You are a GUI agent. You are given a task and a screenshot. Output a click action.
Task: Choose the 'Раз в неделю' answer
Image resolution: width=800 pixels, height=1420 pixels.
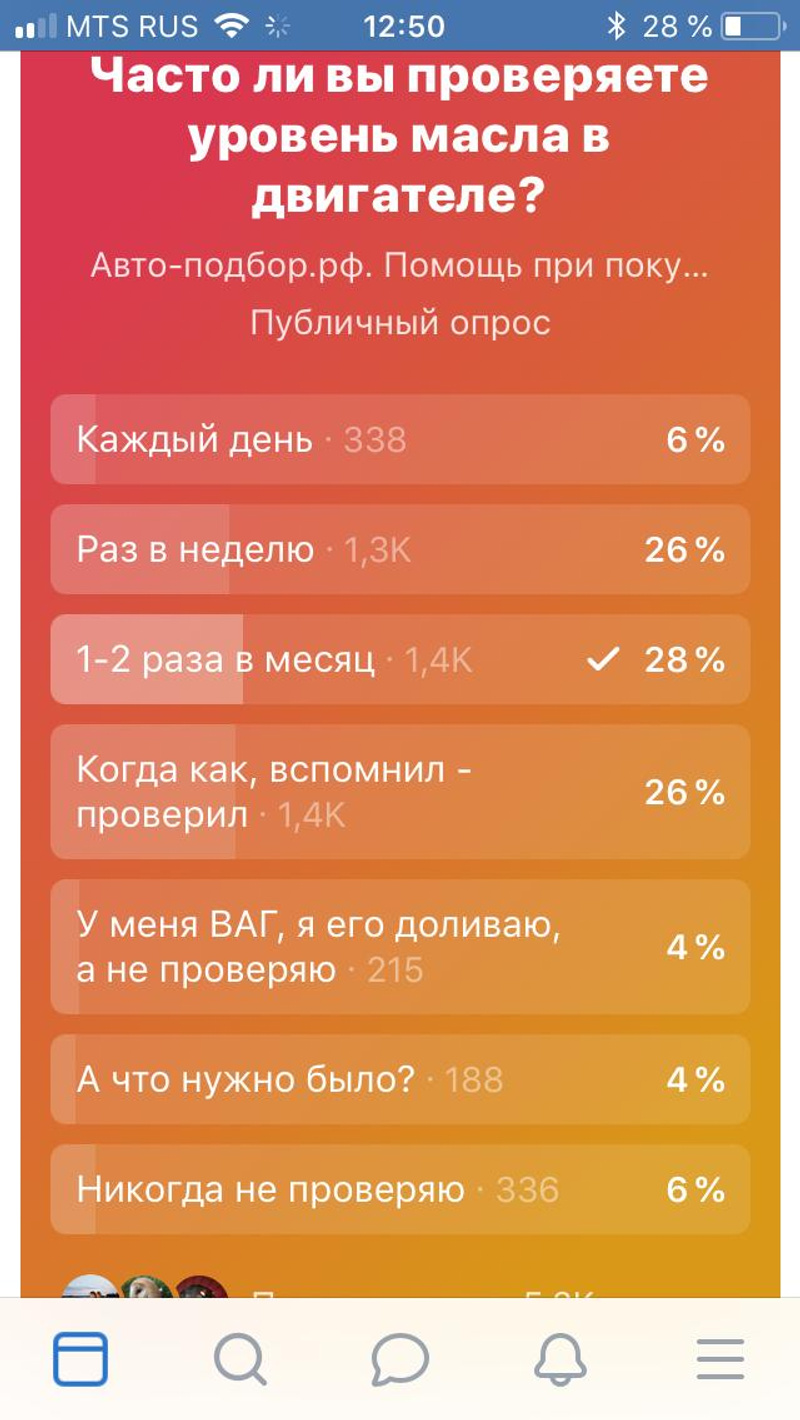400,550
